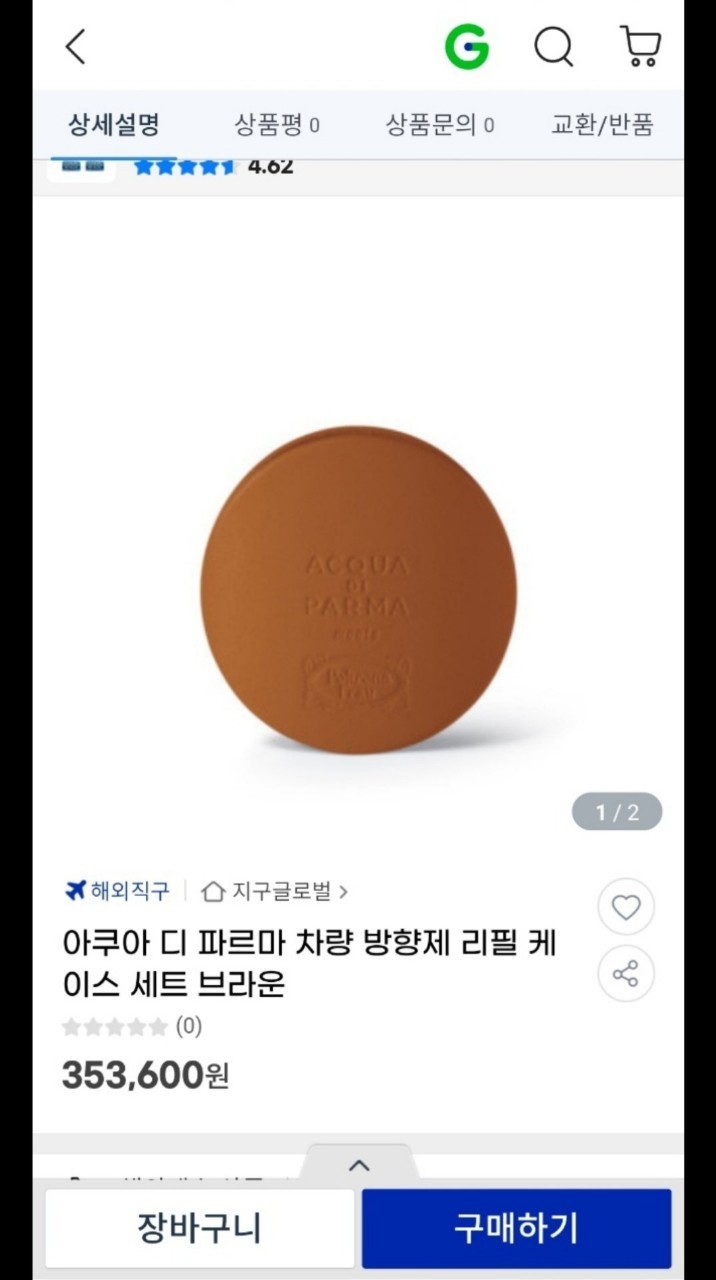716x1280 pixels.
Task: Open the Acqua di Parma product image
Action: pos(358,590)
